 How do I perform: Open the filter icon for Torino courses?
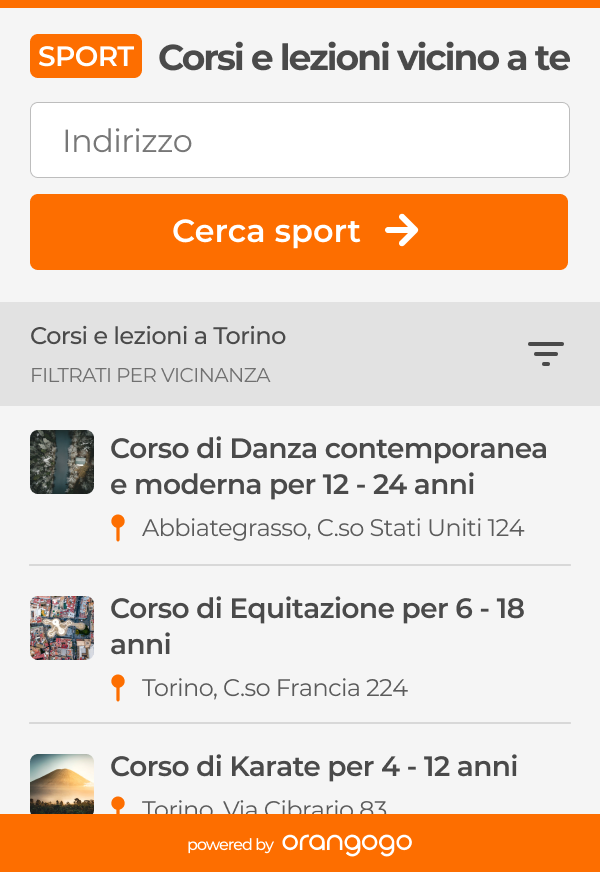546,354
